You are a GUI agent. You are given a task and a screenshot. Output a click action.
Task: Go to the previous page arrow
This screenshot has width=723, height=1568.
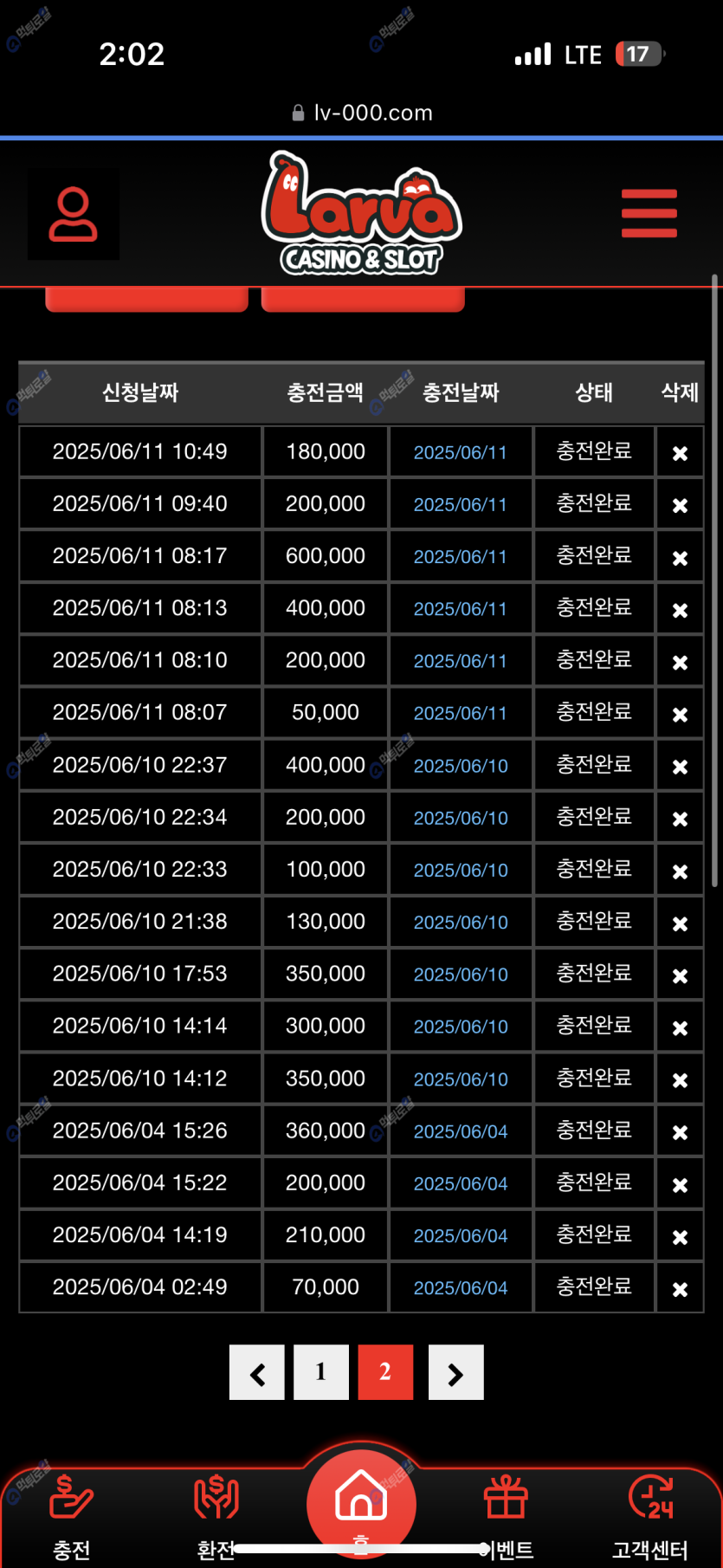[x=257, y=1373]
